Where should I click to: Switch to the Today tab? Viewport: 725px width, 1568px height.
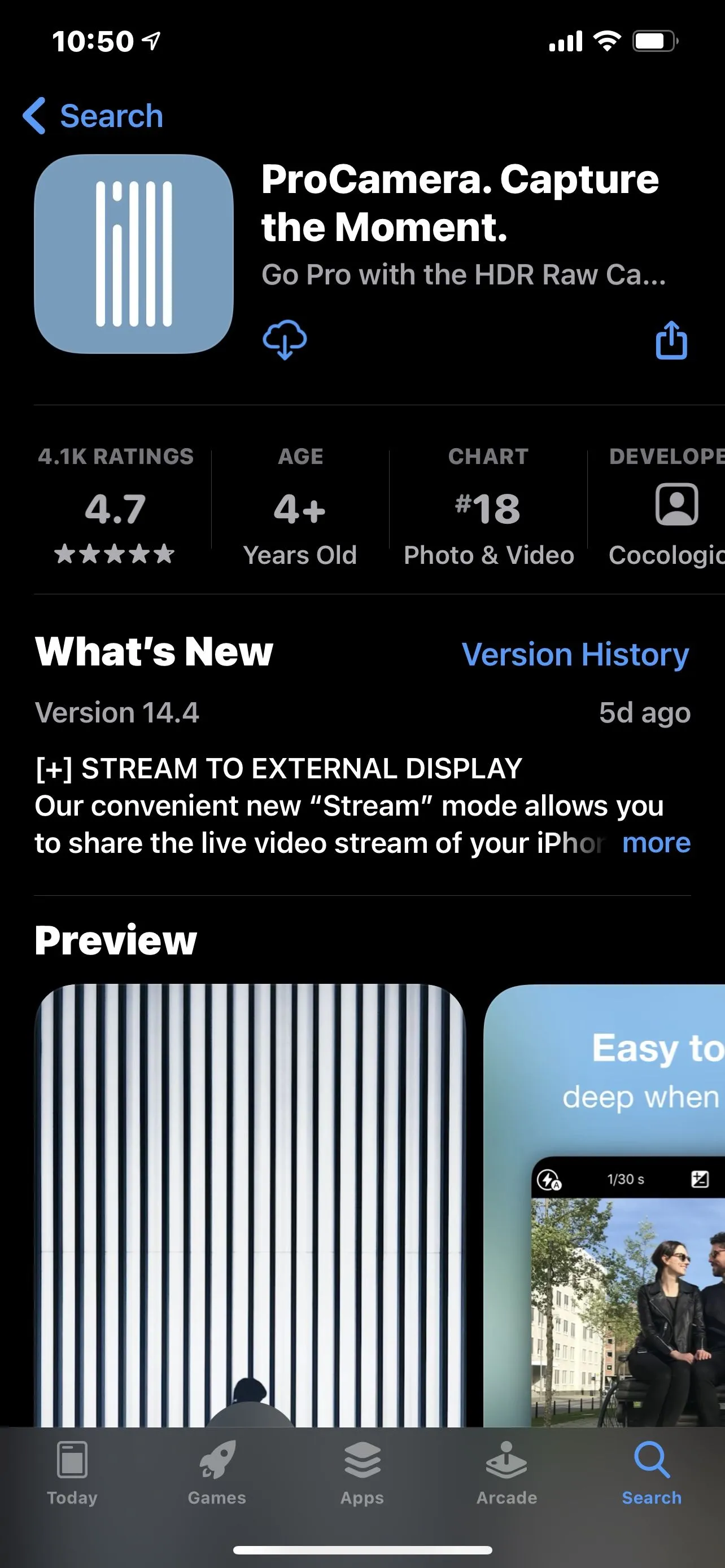(72, 1472)
